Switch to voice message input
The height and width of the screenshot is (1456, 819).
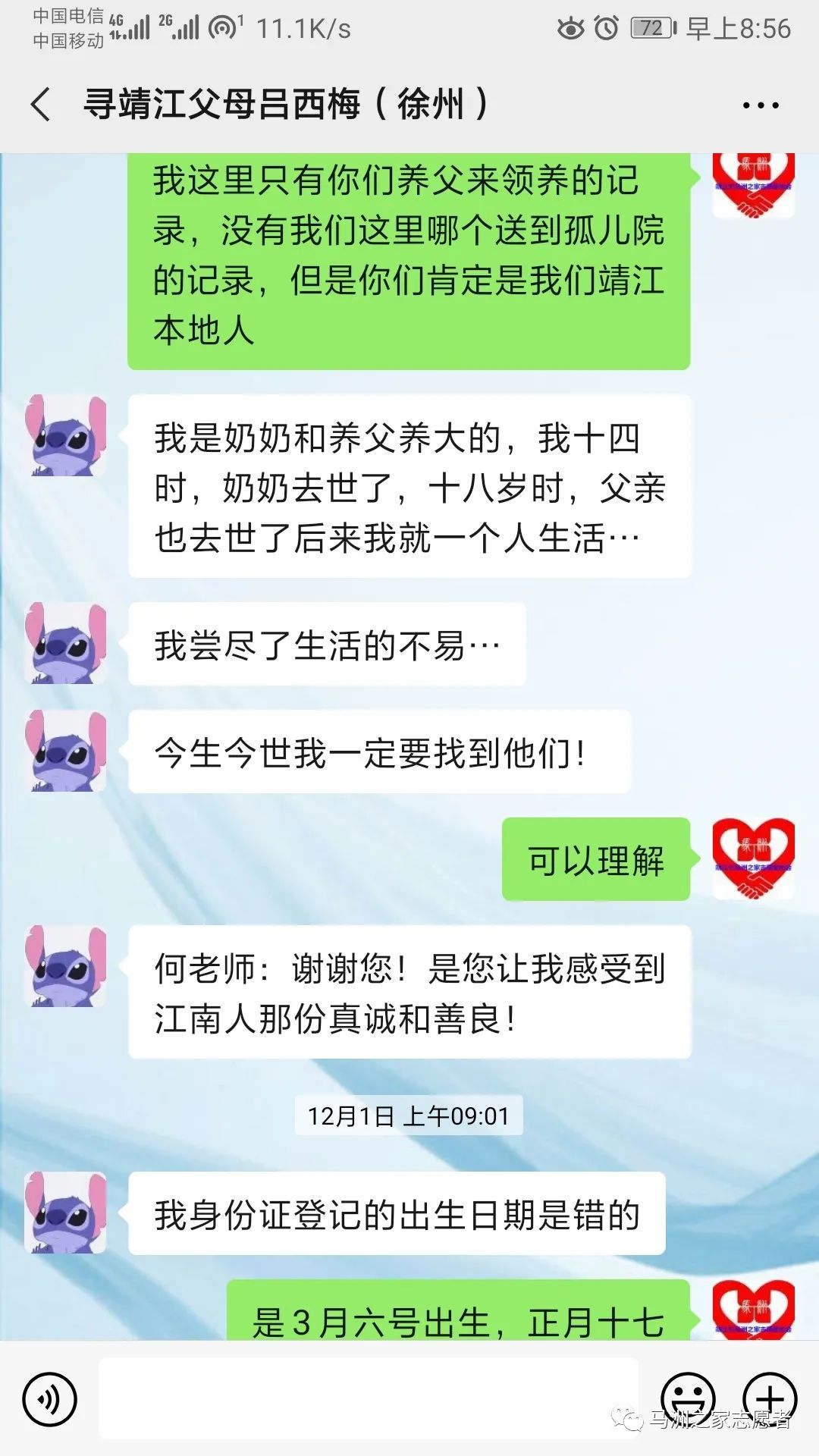[50, 1398]
